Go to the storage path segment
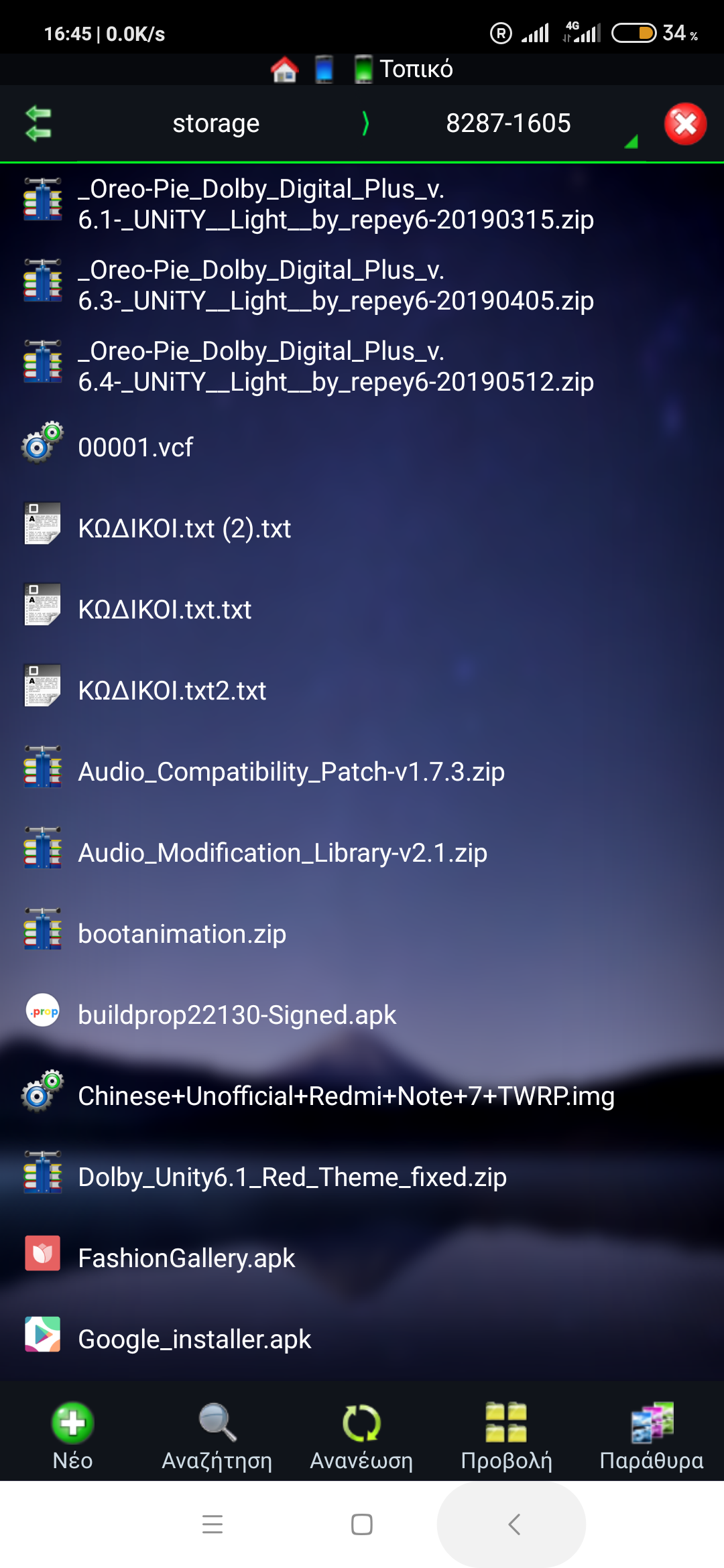The height and width of the screenshot is (1568, 724). tap(216, 124)
